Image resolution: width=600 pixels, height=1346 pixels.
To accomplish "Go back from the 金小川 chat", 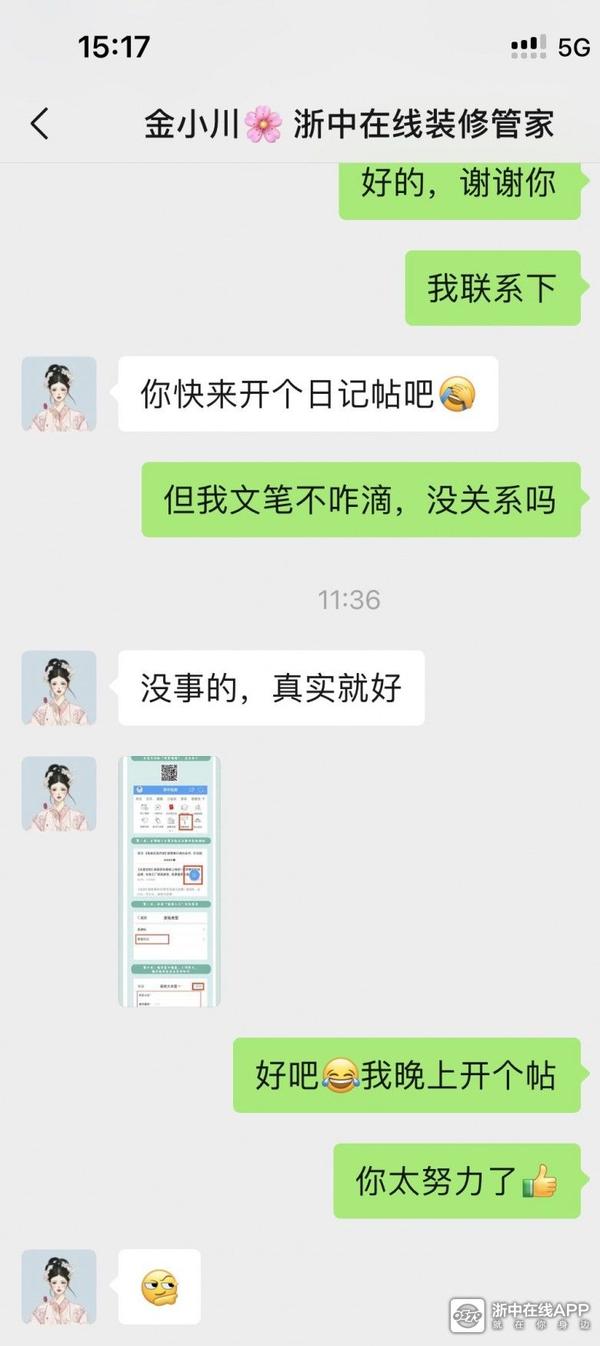I will [x=39, y=124].
